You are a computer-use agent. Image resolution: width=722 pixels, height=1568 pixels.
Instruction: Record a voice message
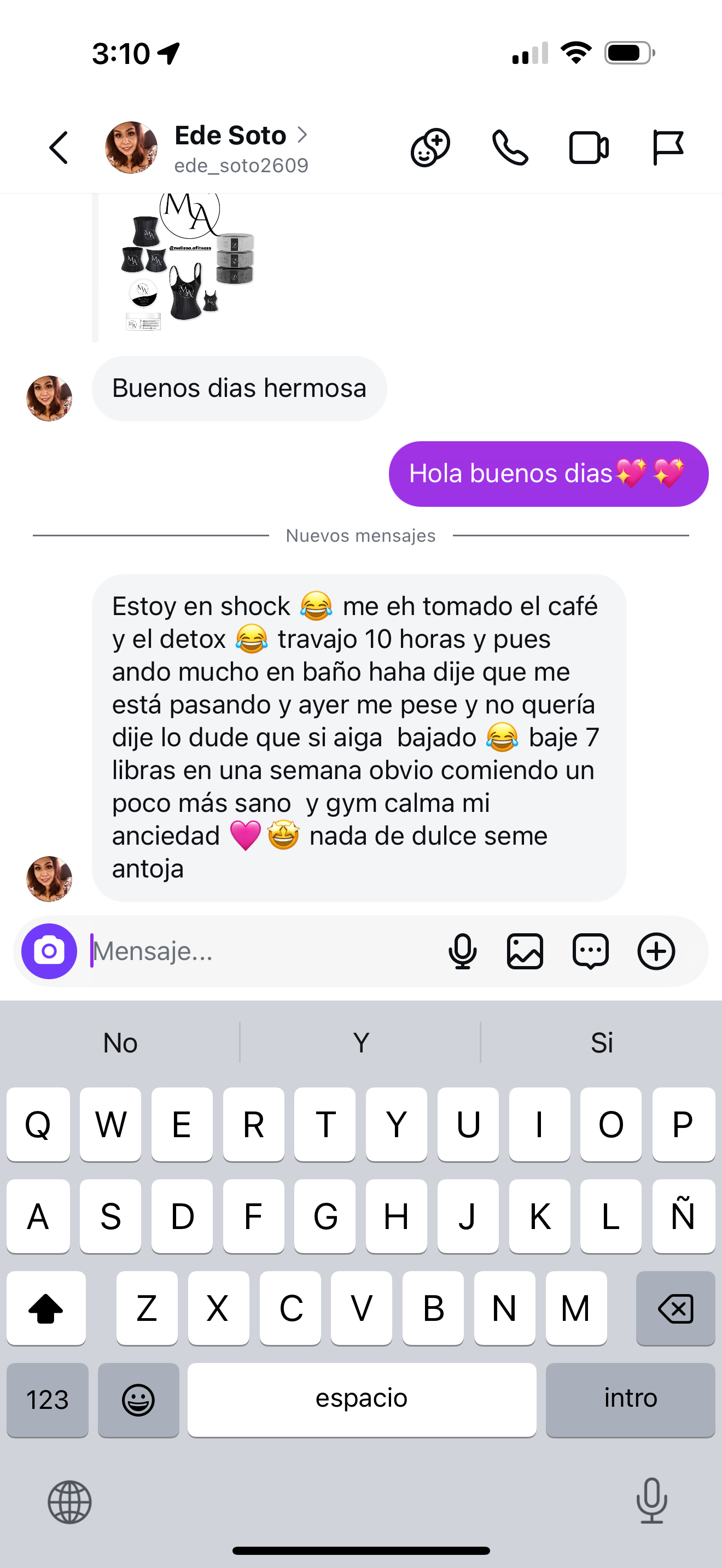(463, 951)
